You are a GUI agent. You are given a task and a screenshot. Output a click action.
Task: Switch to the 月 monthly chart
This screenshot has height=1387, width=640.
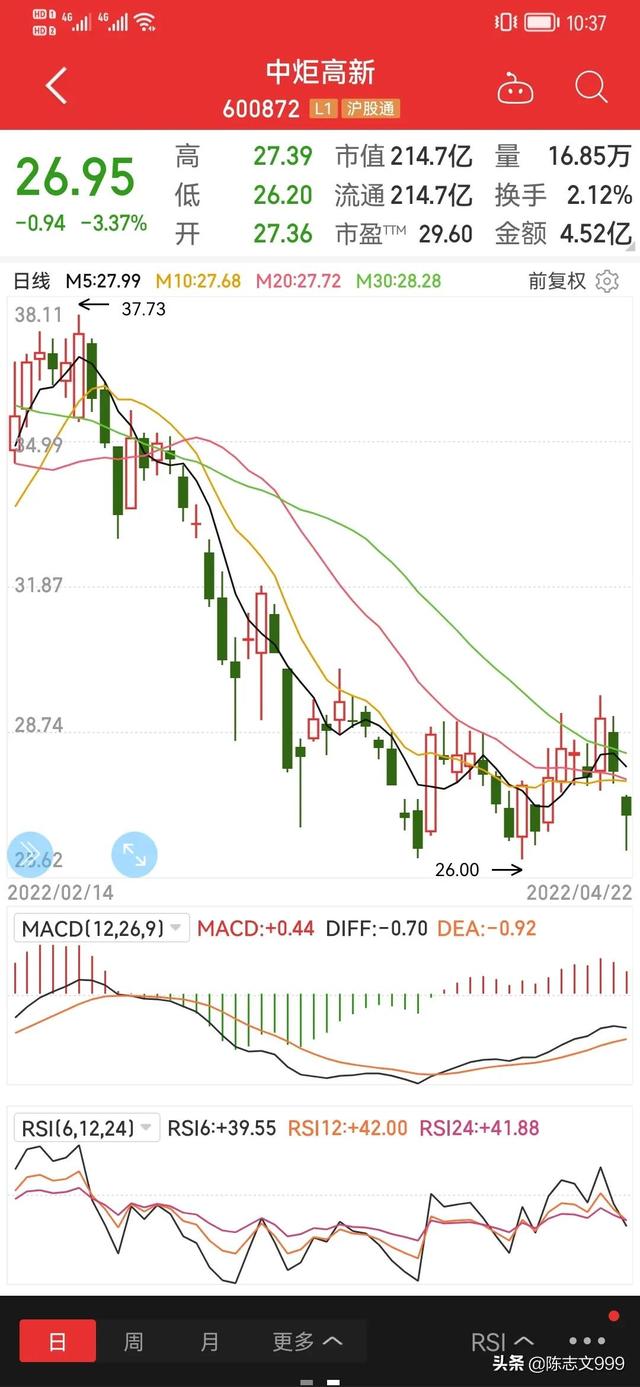[x=209, y=1341]
